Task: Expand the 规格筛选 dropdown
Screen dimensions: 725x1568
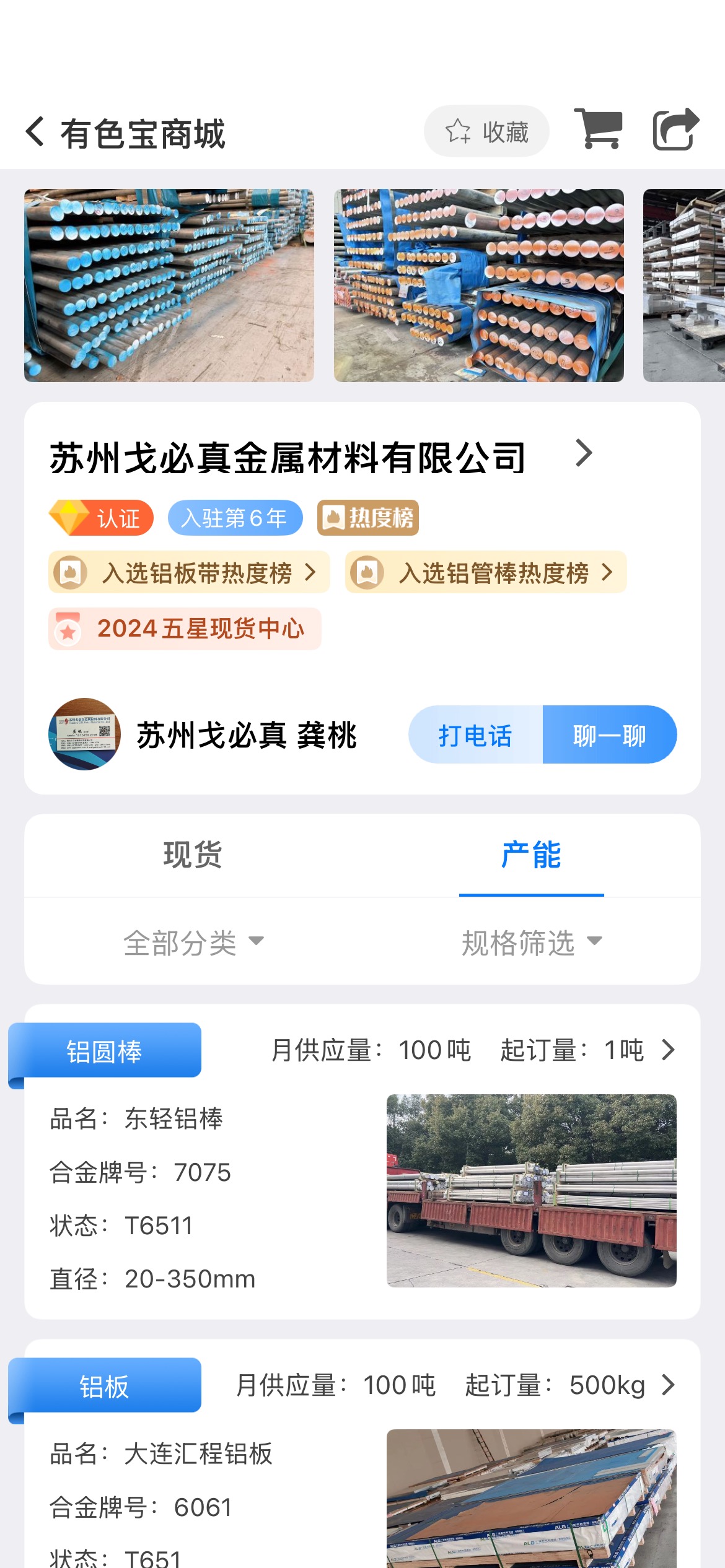Action: [x=531, y=943]
